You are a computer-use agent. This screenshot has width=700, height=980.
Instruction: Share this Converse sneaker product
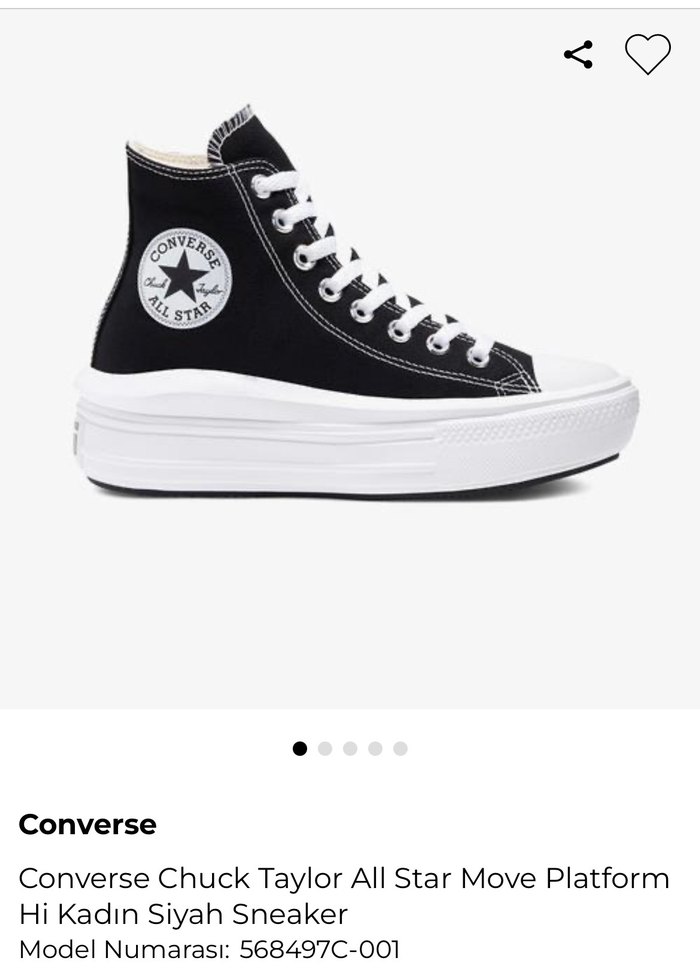[x=578, y=54]
